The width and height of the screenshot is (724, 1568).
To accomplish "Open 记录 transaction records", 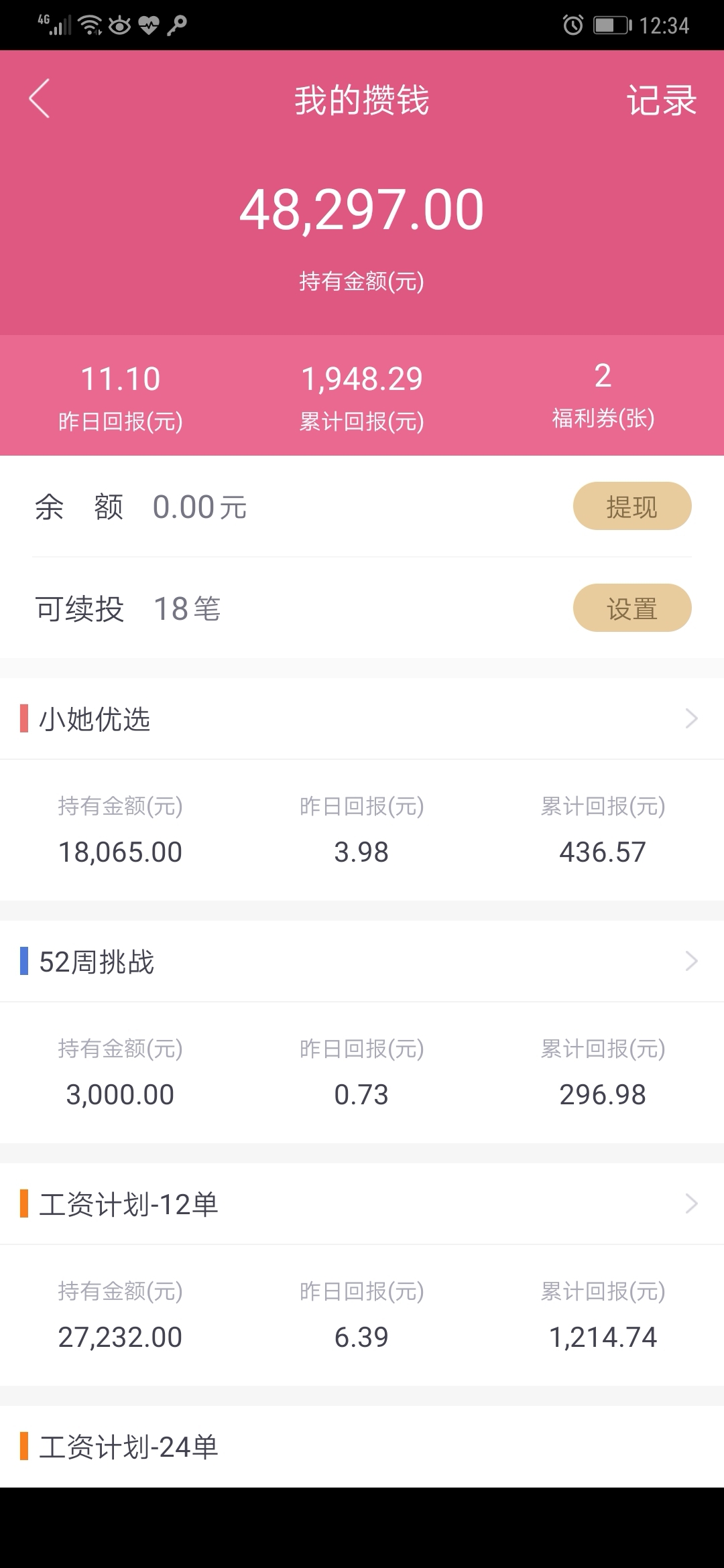I will pyautogui.click(x=661, y=101).
